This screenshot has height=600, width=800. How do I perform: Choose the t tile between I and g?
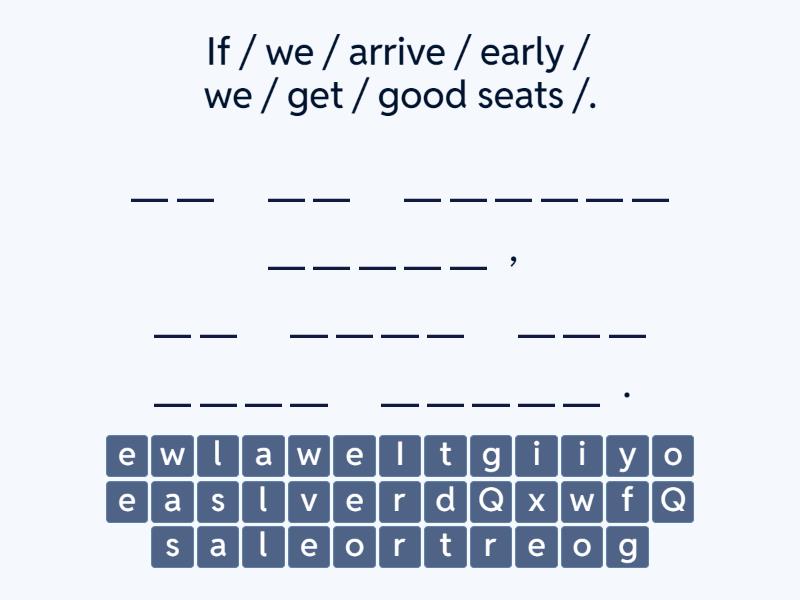tap(445, 456)
